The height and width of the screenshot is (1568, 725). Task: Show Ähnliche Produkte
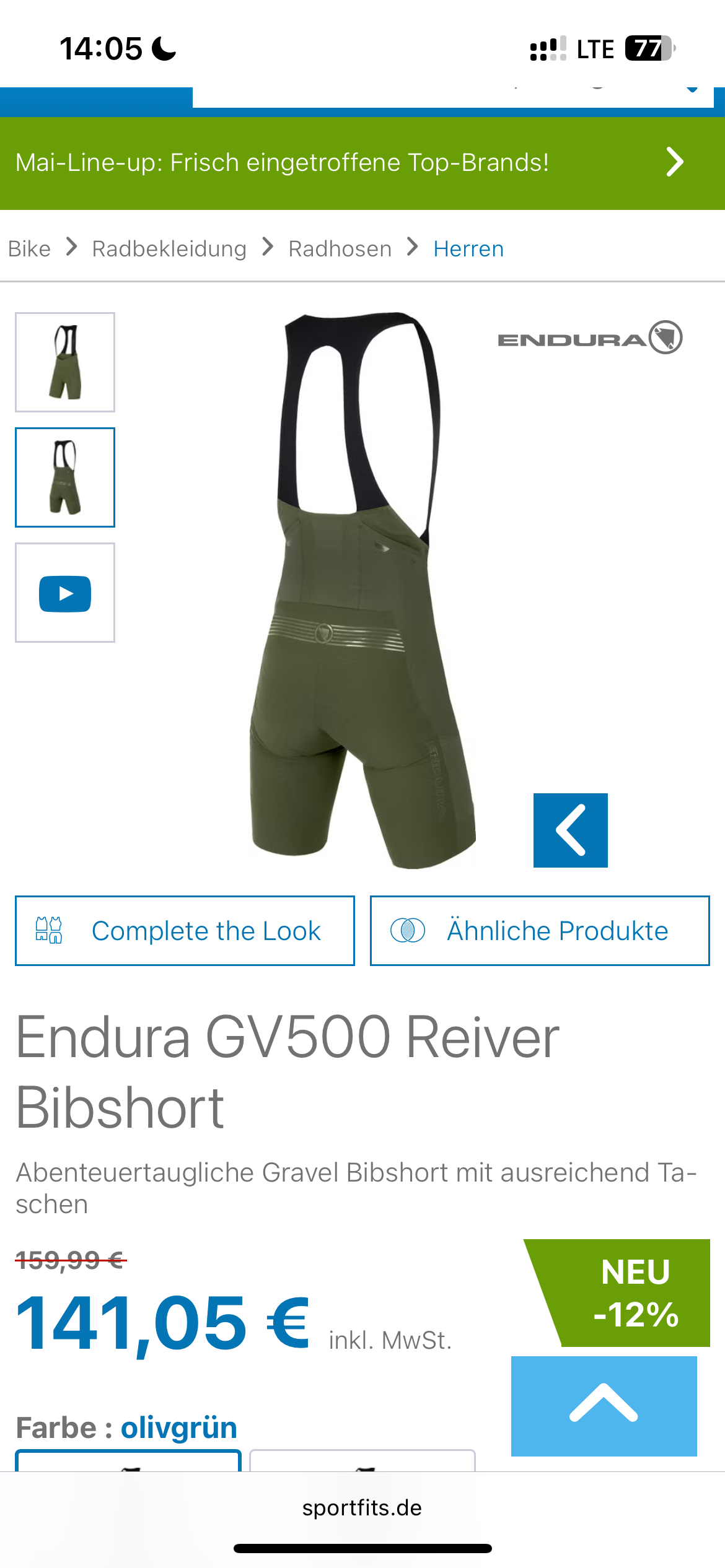[x=540, y=931]
